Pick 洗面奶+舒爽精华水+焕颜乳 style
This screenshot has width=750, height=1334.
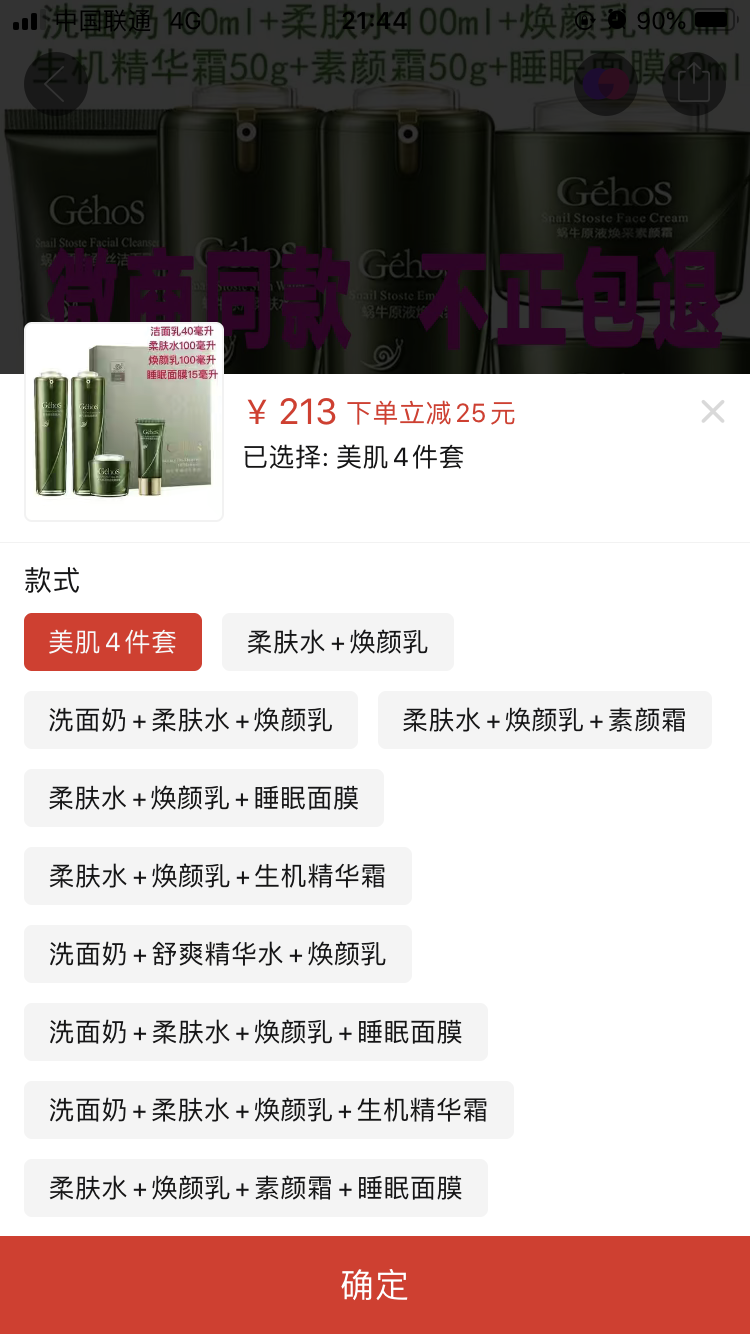tap(217, 953)
